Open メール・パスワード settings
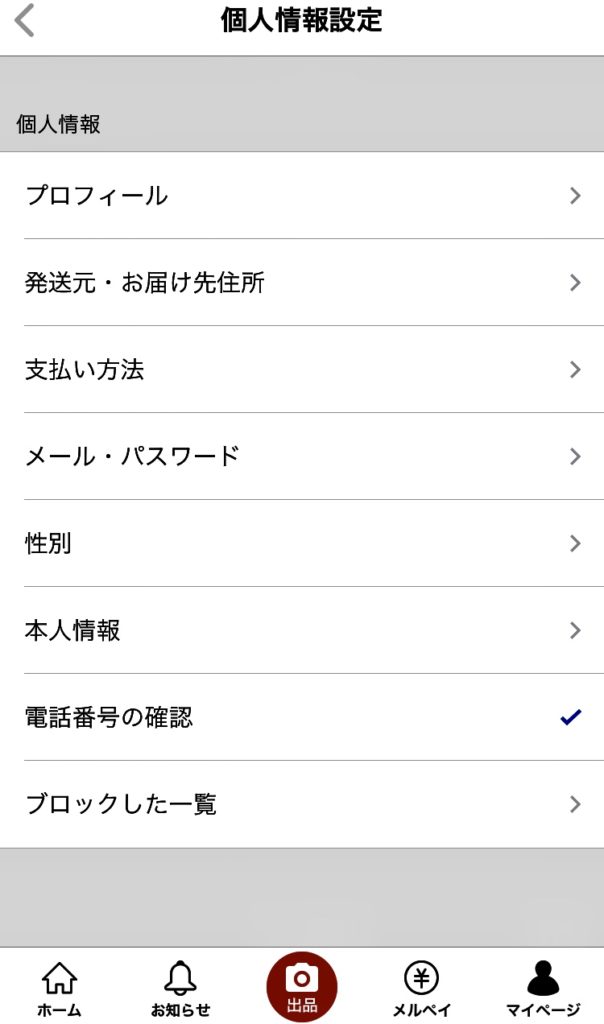This screenshot has height=1024, width=604. click(302, 456)
